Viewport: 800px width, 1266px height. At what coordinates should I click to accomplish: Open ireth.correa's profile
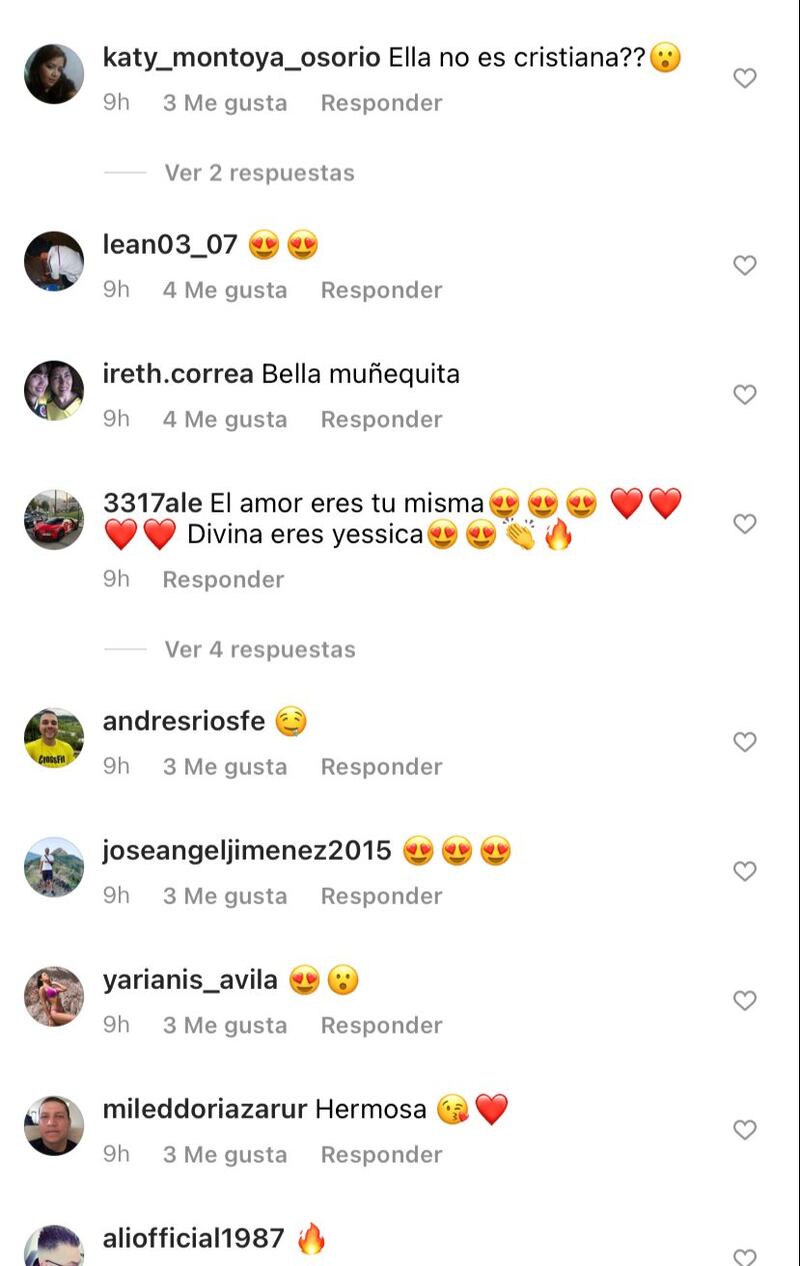pos(178,375)
